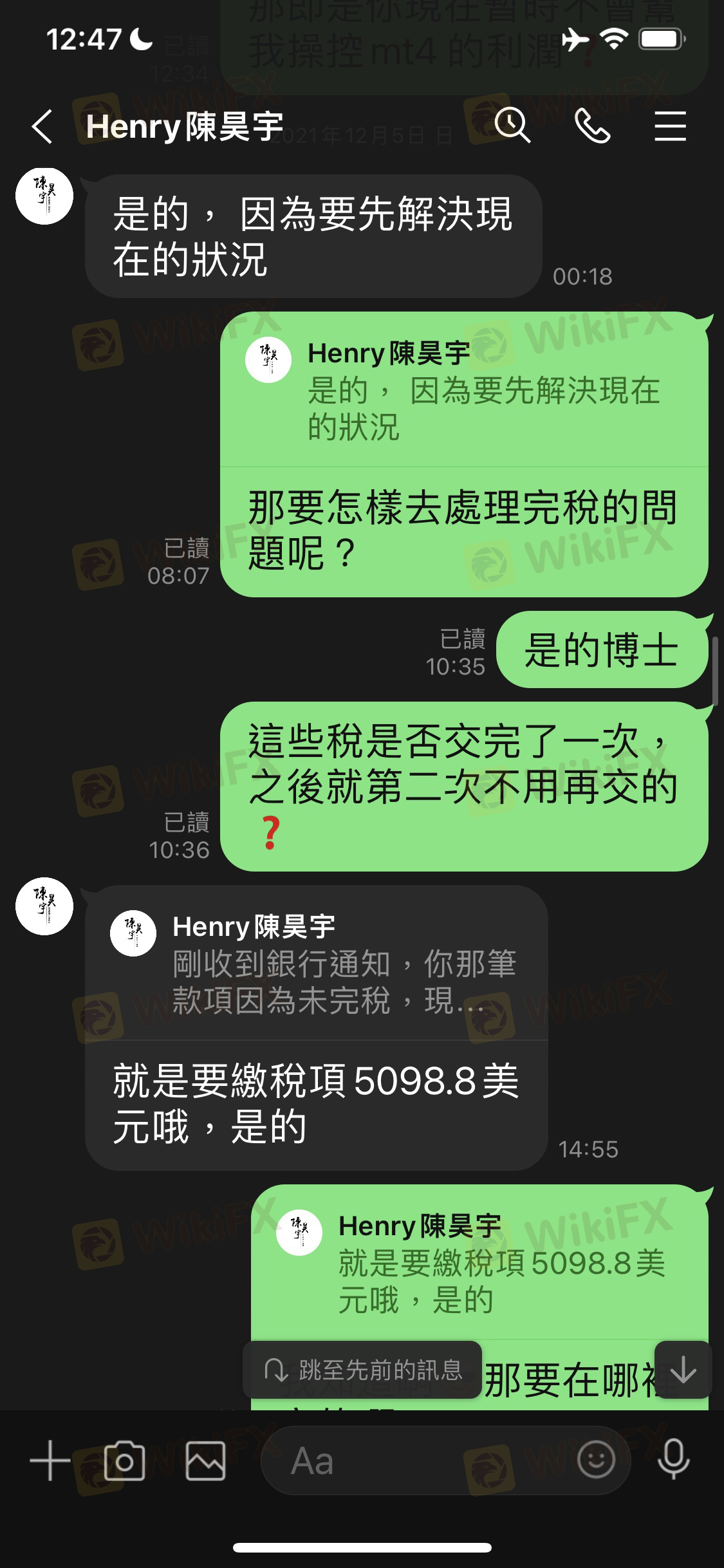Open the chat menu

(670, 126)
